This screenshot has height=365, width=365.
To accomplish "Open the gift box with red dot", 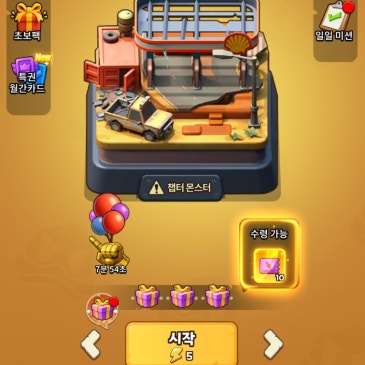I will pos(102,310).
